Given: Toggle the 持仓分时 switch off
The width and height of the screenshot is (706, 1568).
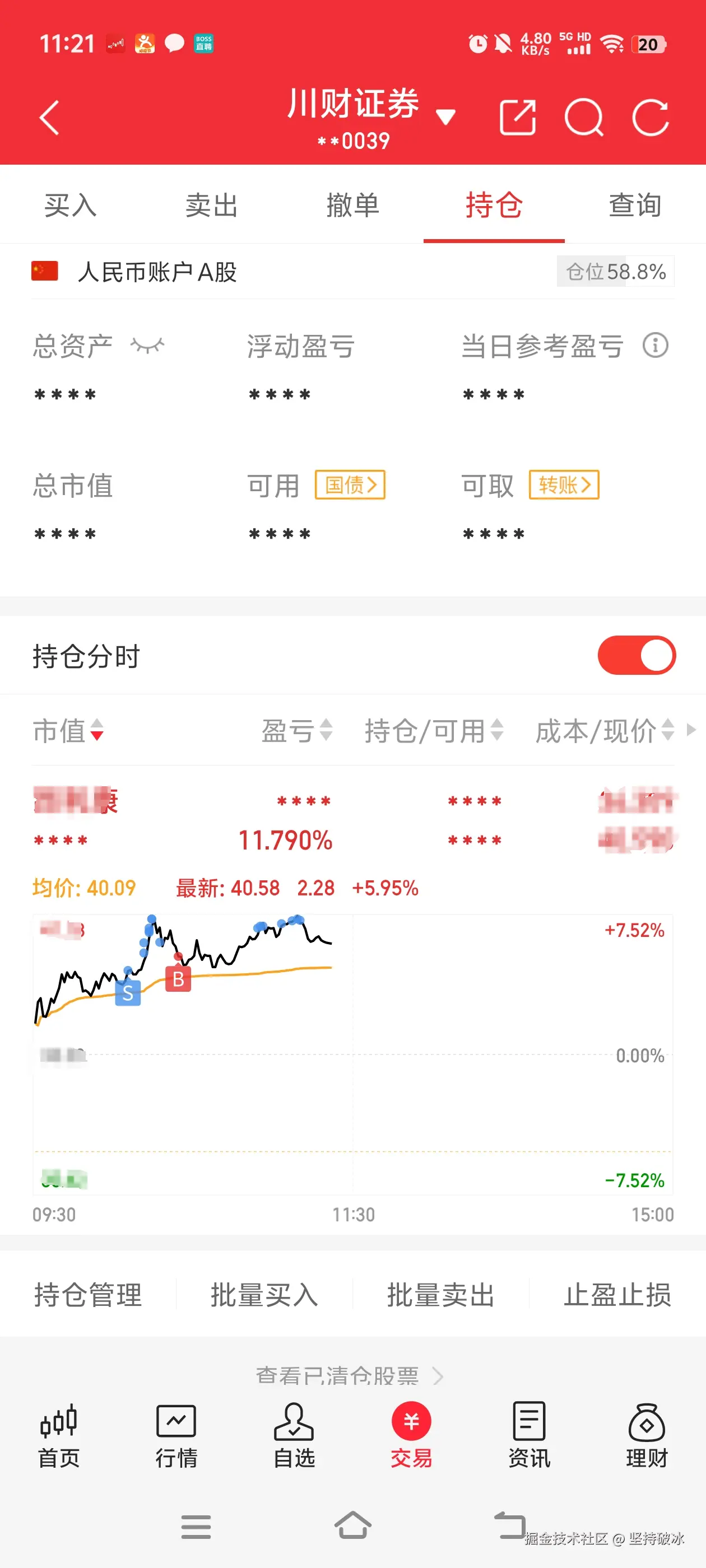Looking at the screenshot, I should (638, 655).
